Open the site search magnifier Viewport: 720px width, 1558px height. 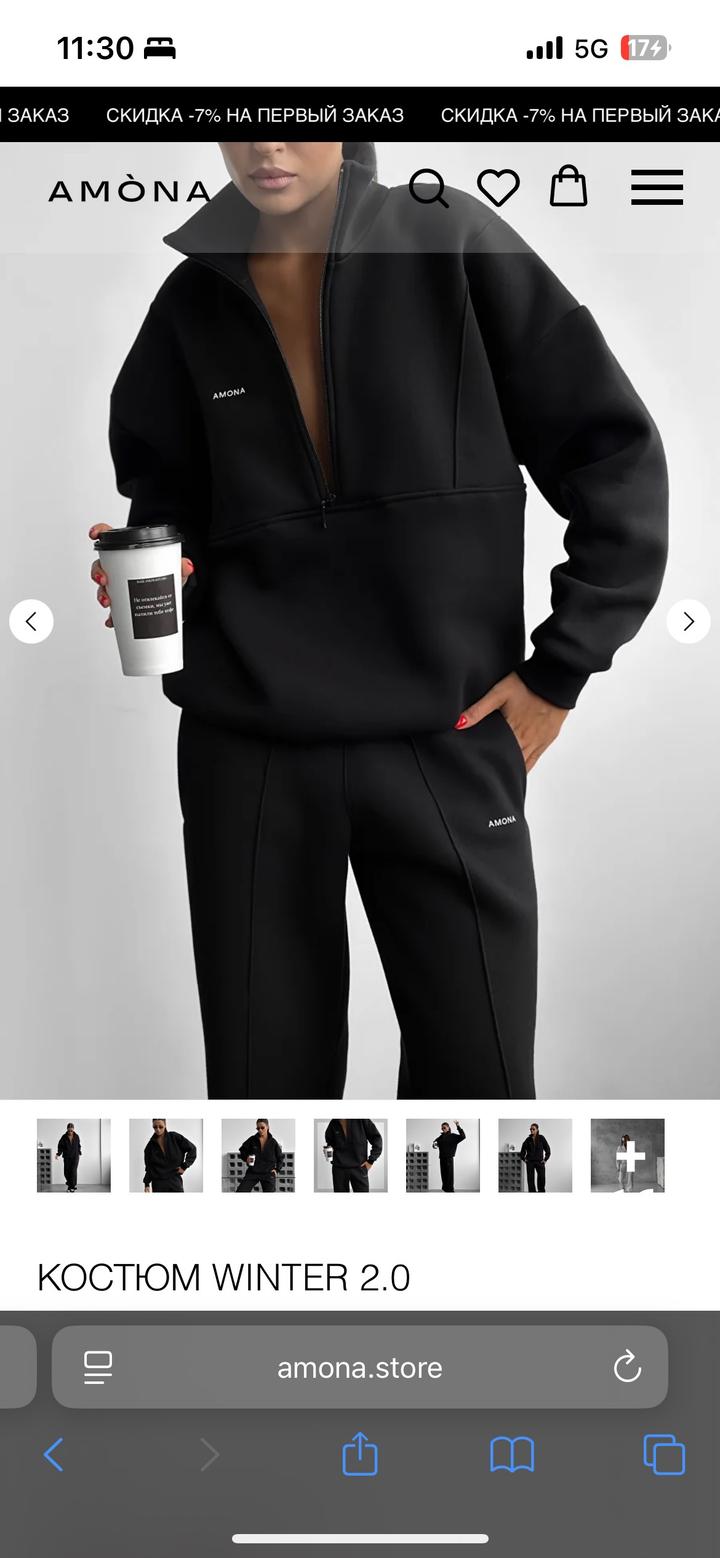pos(429,188)
